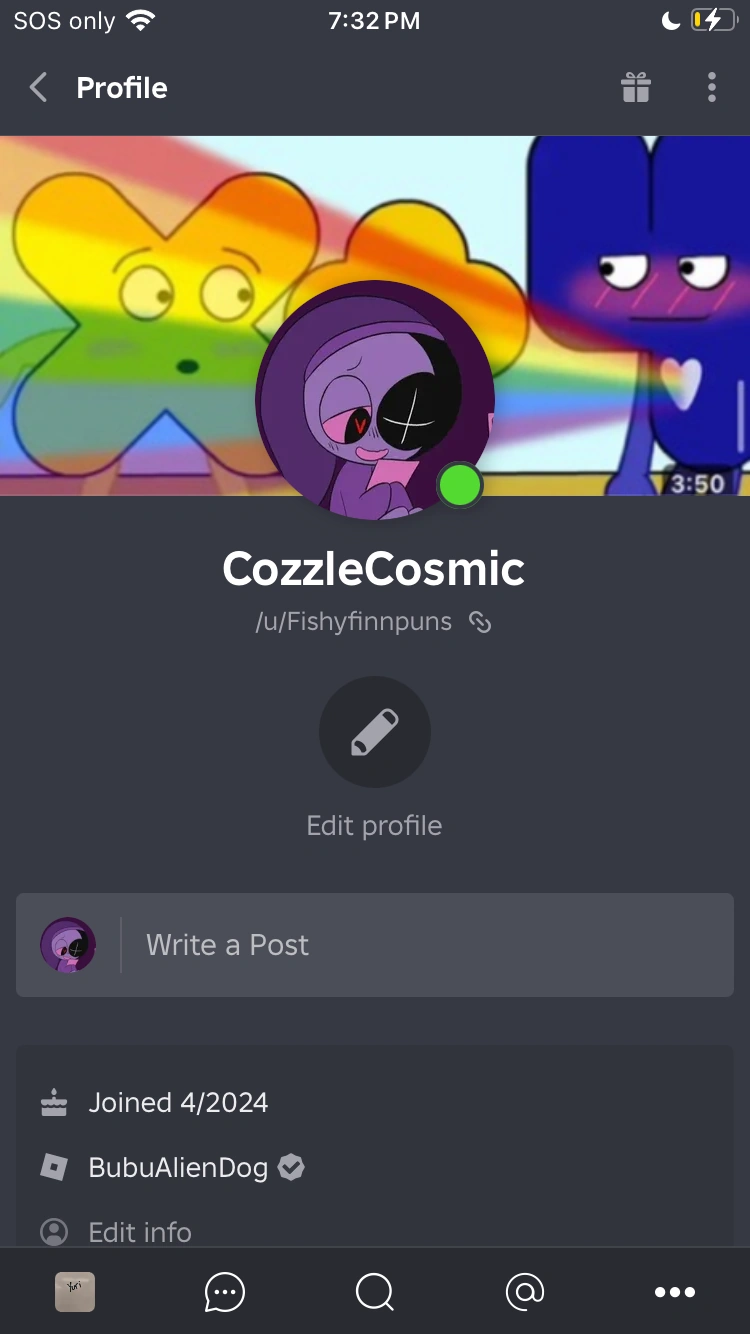The width and height of the screenshot is (750, 1334).
Task: Open the more options ellipsis in bottom bar
Action: click(675, 1292)
